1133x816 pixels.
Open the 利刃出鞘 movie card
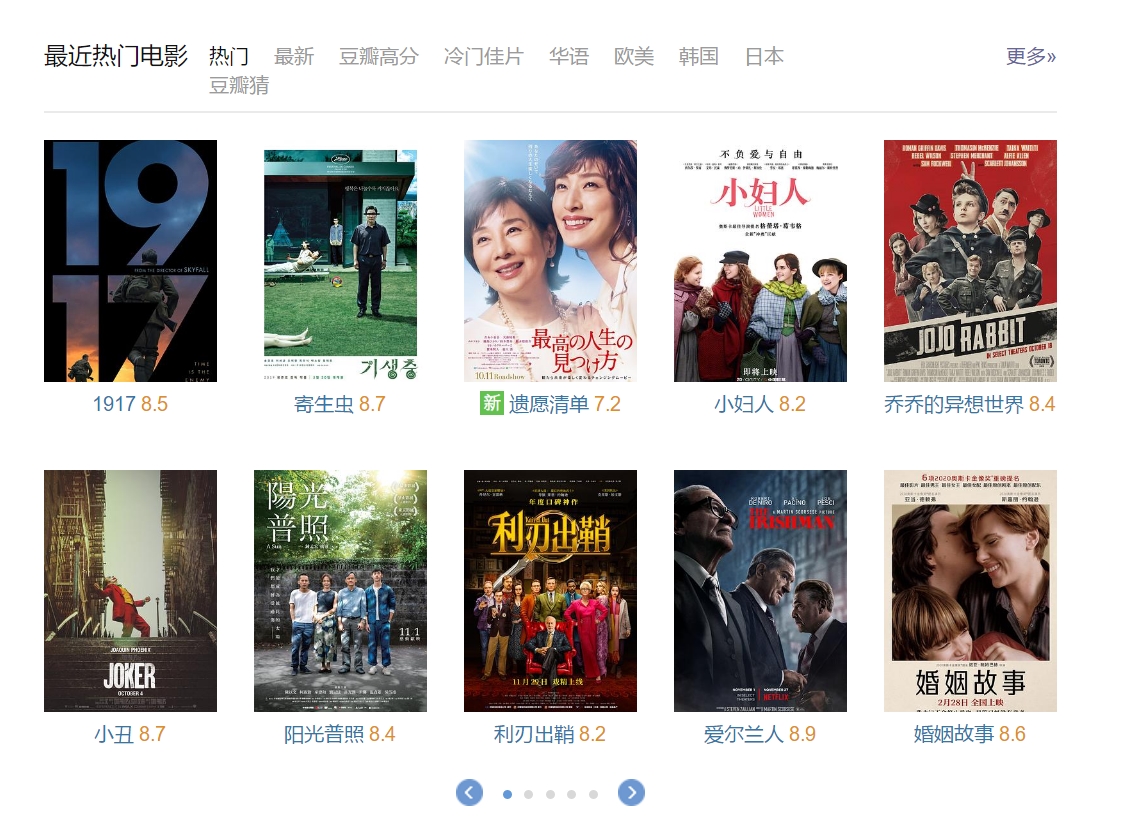[x=550, y=591]
